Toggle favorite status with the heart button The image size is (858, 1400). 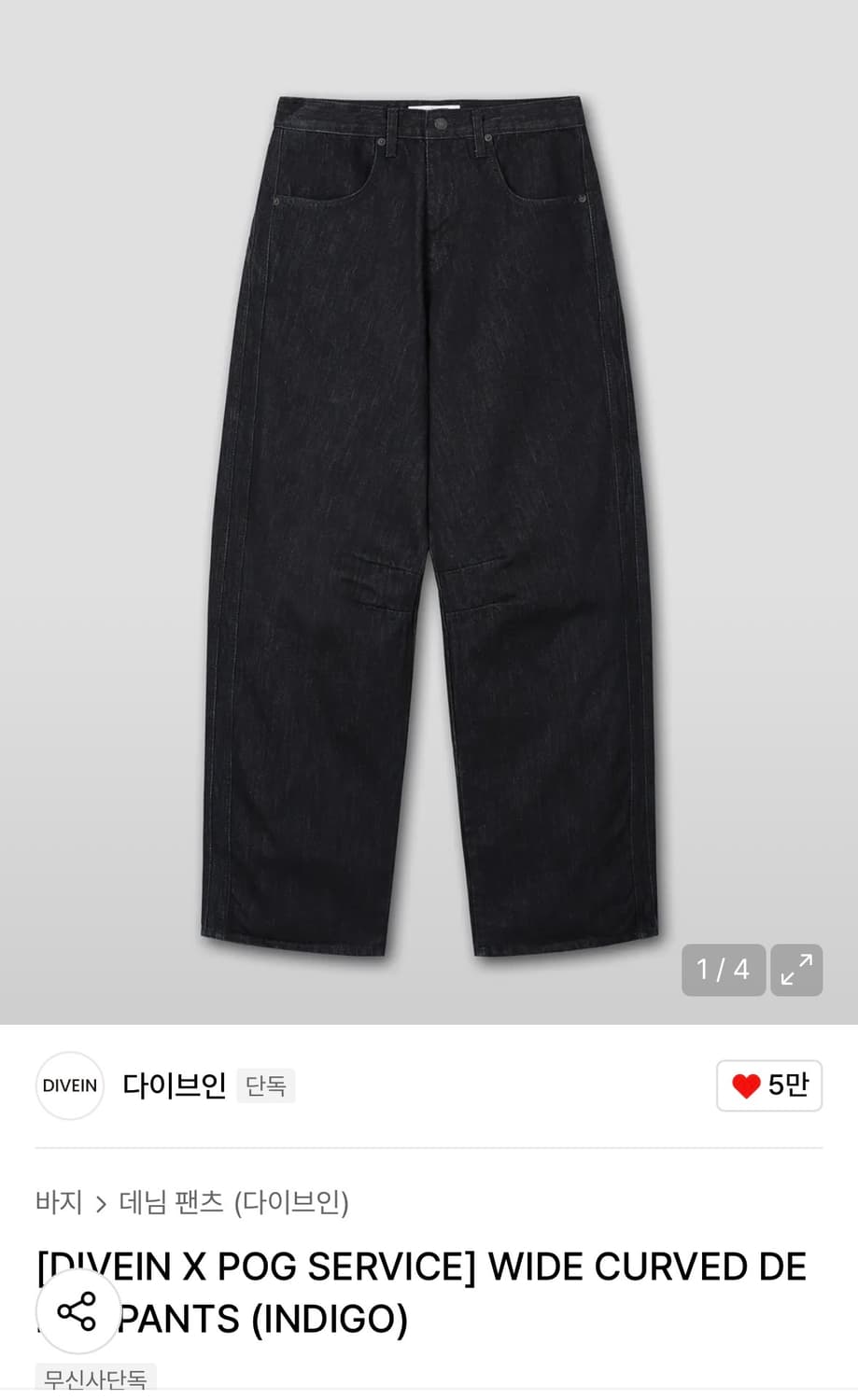click(769, 1085)
